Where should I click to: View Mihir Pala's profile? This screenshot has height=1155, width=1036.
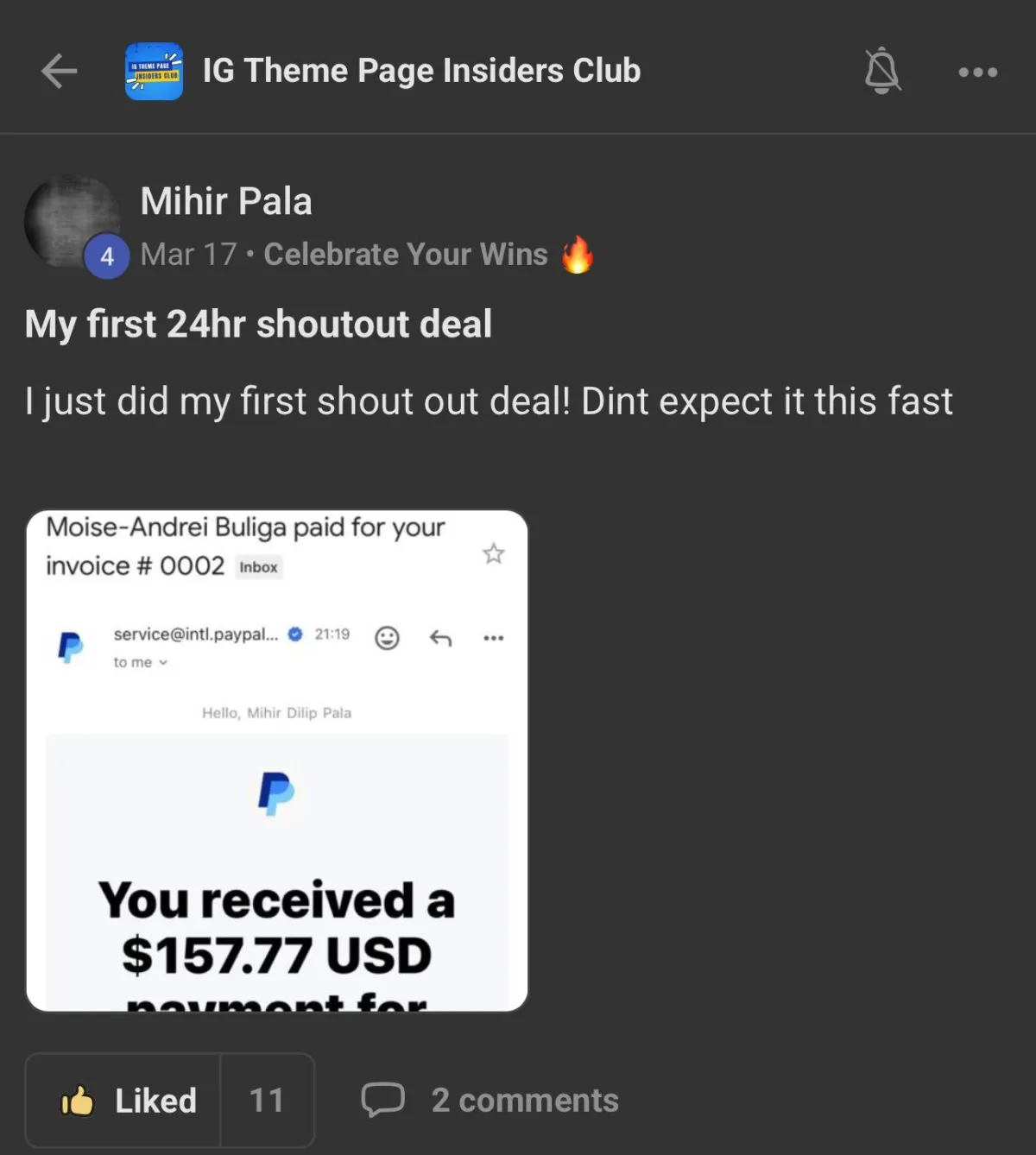[x=225, y=201]
